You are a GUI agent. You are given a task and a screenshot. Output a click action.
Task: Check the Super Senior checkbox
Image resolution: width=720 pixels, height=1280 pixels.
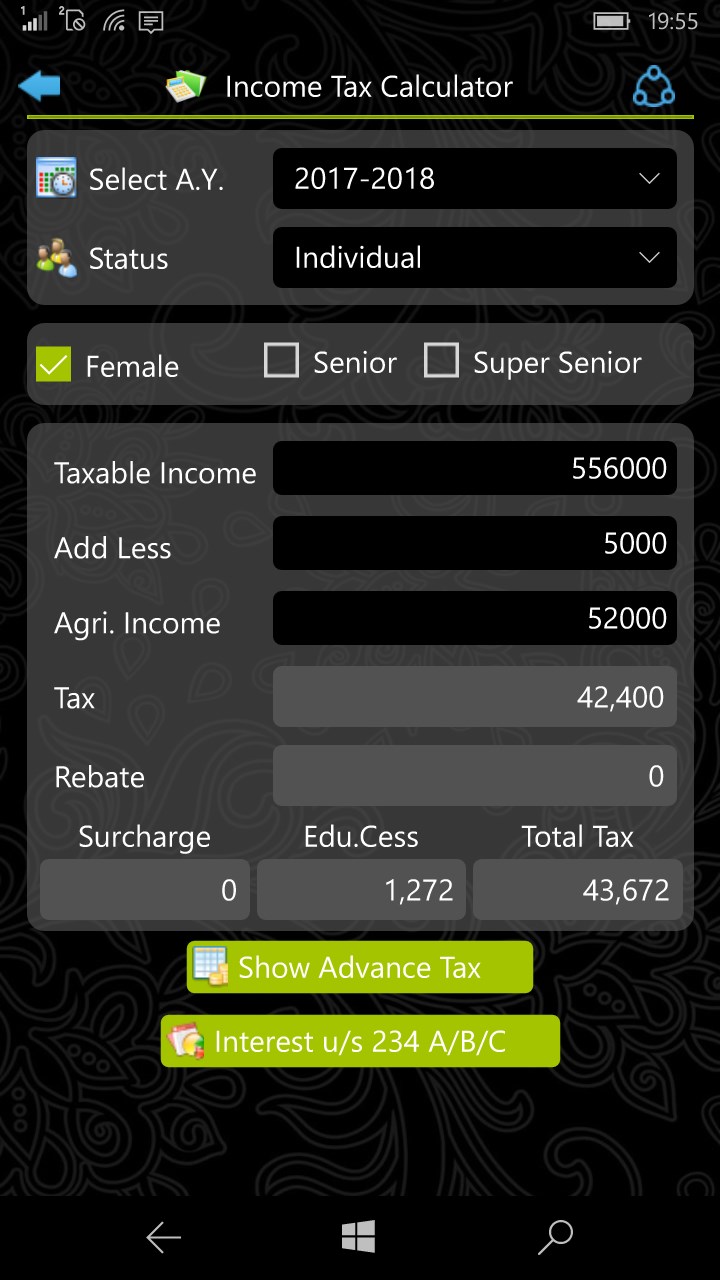(441, 361)
